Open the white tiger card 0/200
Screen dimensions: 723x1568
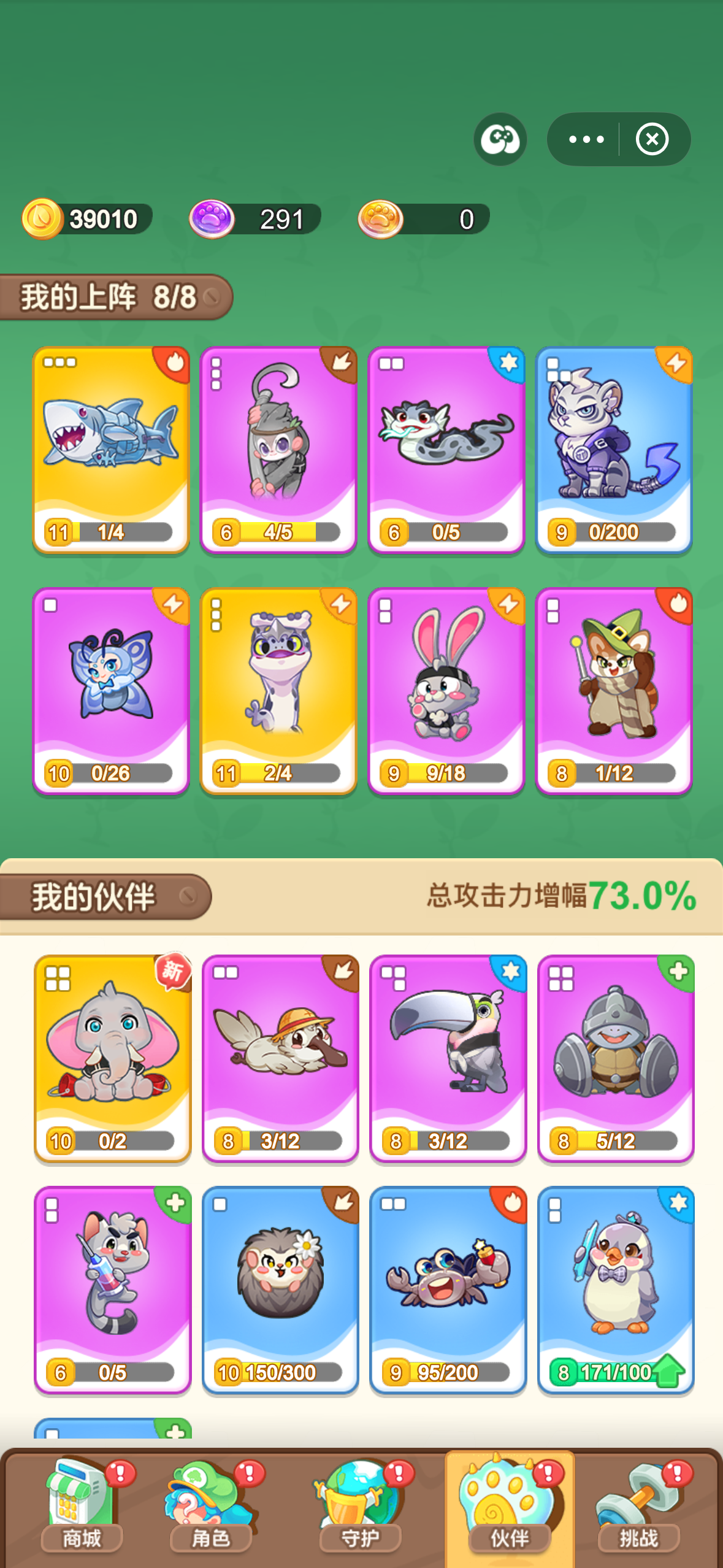[x=614, y=448]
